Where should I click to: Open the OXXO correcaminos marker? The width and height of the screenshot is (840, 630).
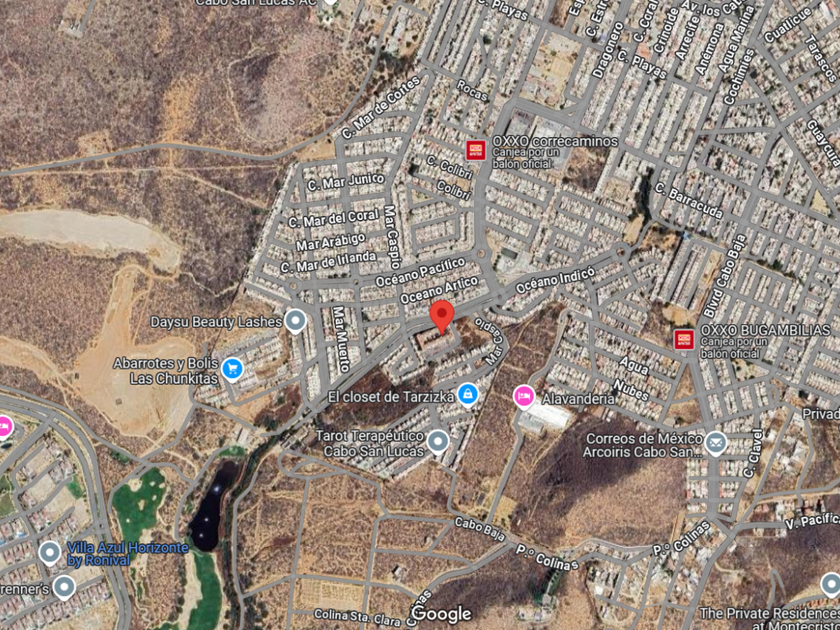tap(477, 150)
